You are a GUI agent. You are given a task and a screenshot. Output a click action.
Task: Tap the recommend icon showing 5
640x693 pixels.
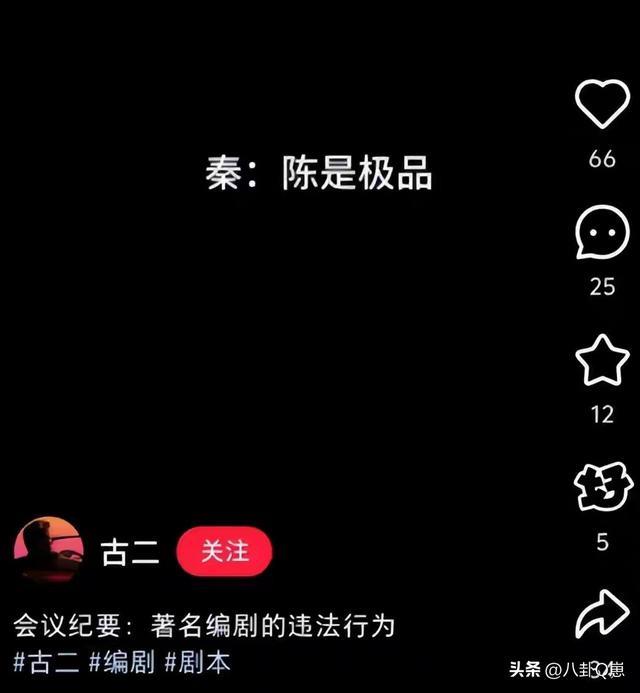tap(602, 489)
